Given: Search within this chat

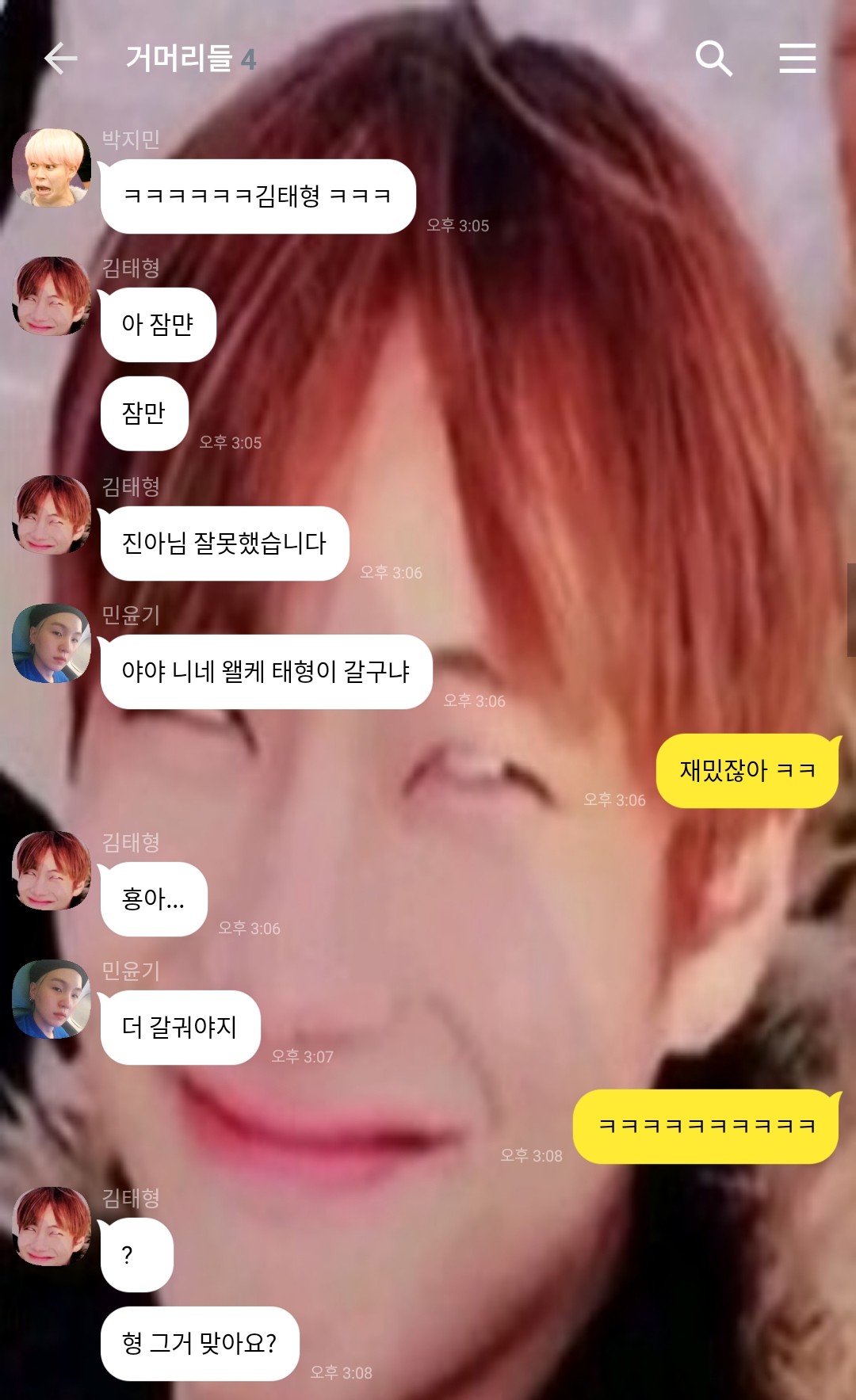Looking at the screenshot, I should 713,59.
